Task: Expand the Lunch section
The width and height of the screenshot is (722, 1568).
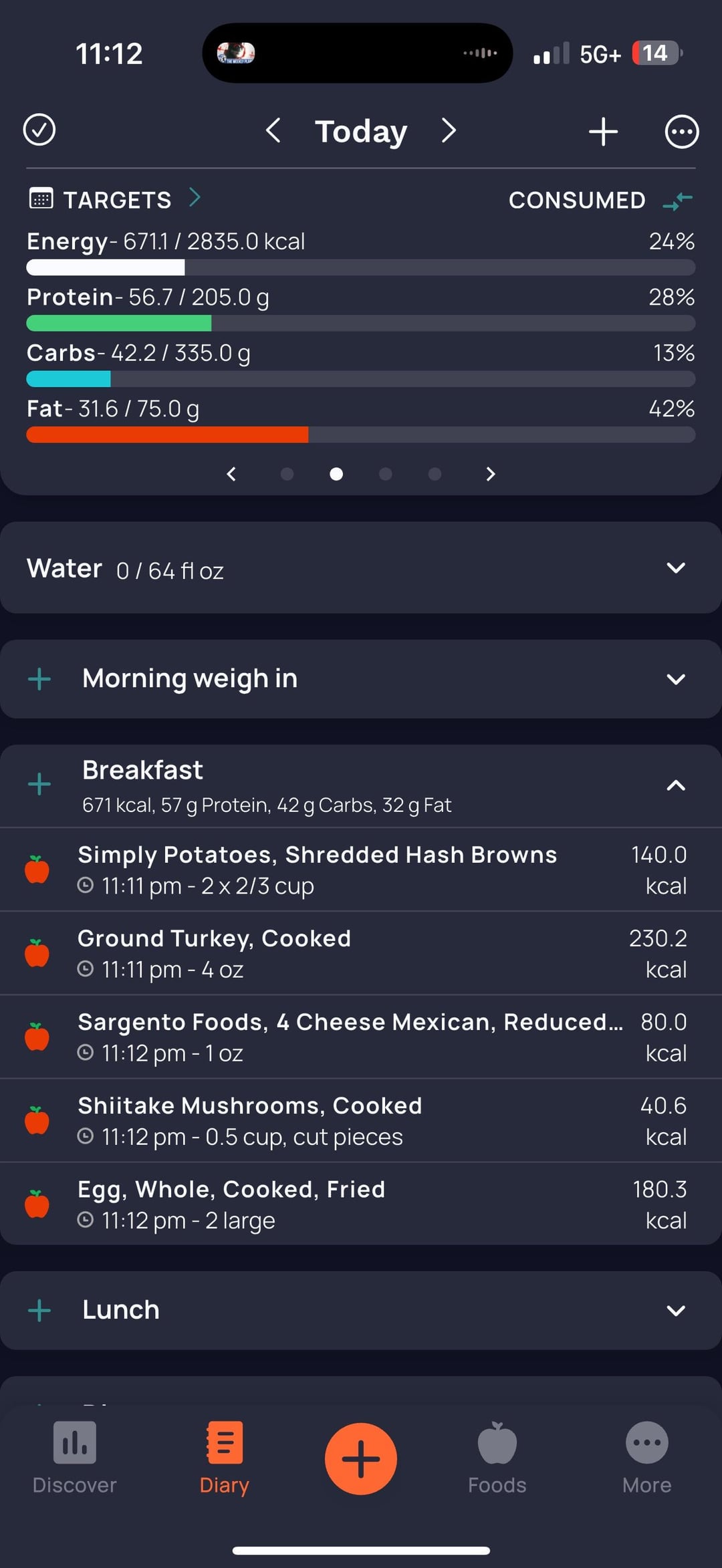Action: point(676,1311)
